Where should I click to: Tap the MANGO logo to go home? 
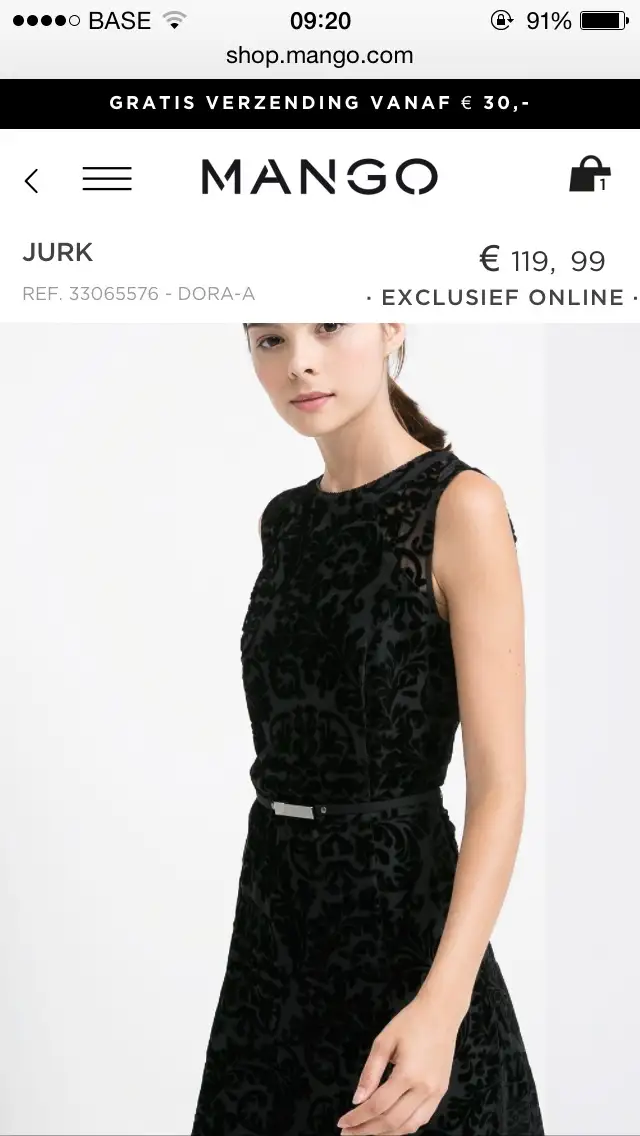(319, 177)
